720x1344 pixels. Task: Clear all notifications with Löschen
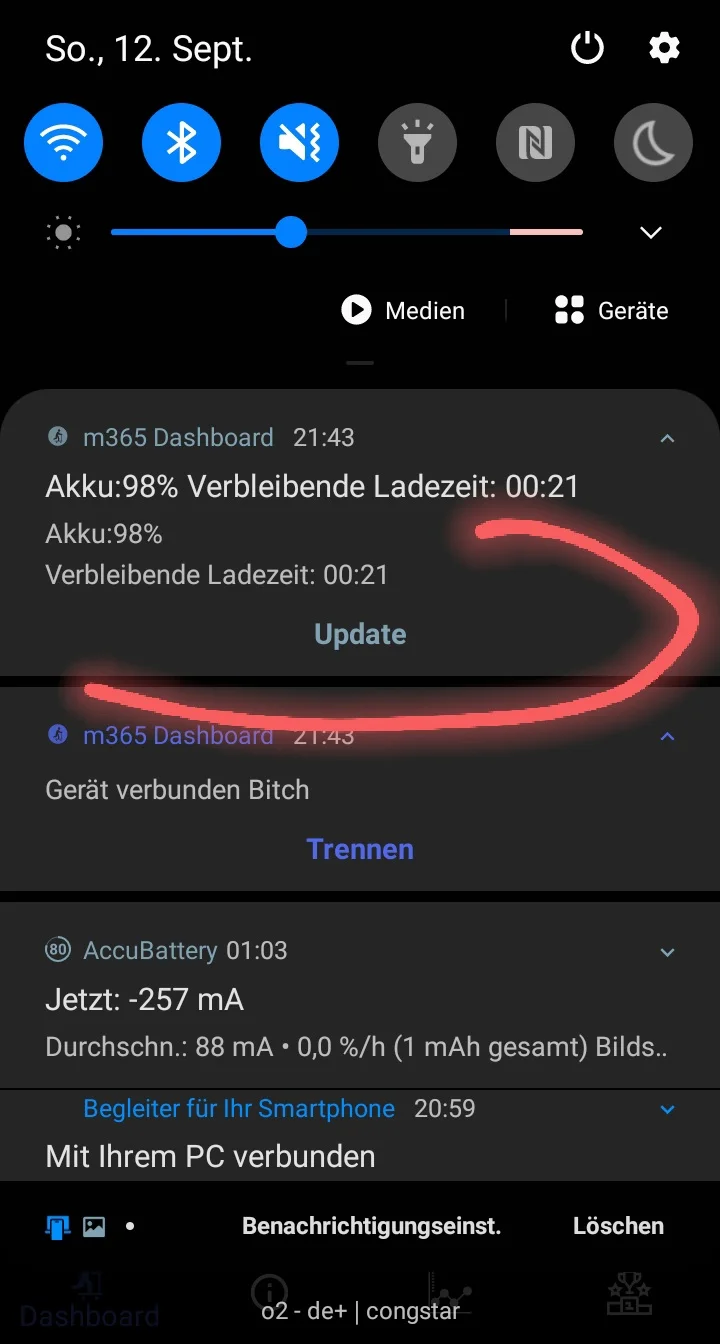pyautogui.click(x=618, y=1226)
